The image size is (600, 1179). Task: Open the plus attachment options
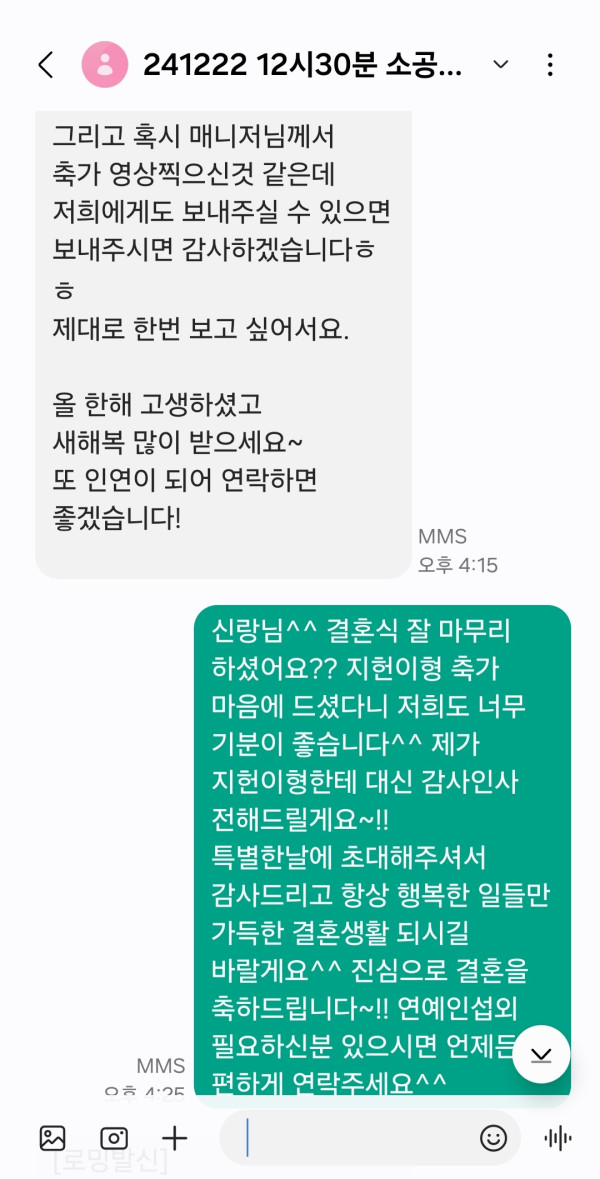(175, 1138)
